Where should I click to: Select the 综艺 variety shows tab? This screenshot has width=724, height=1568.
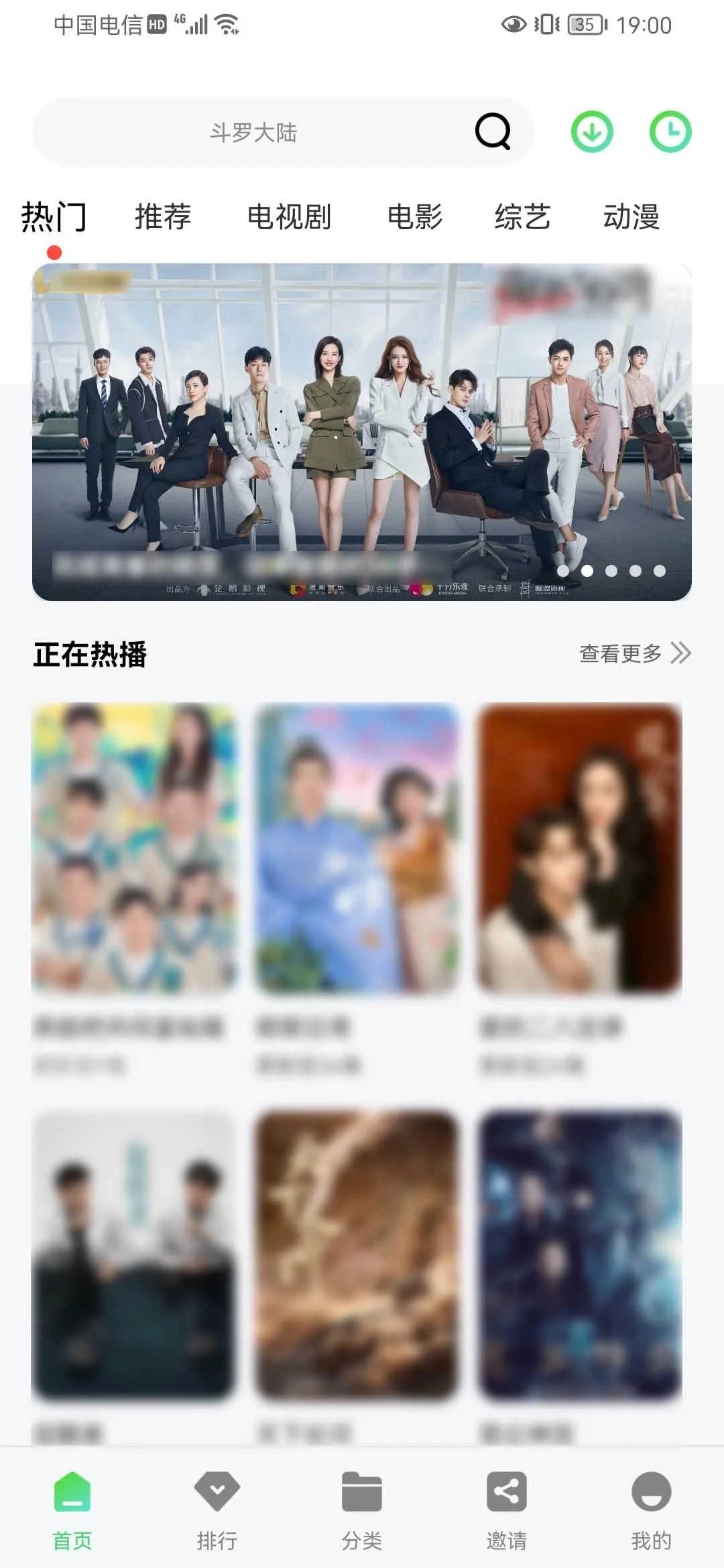(523, 216)
